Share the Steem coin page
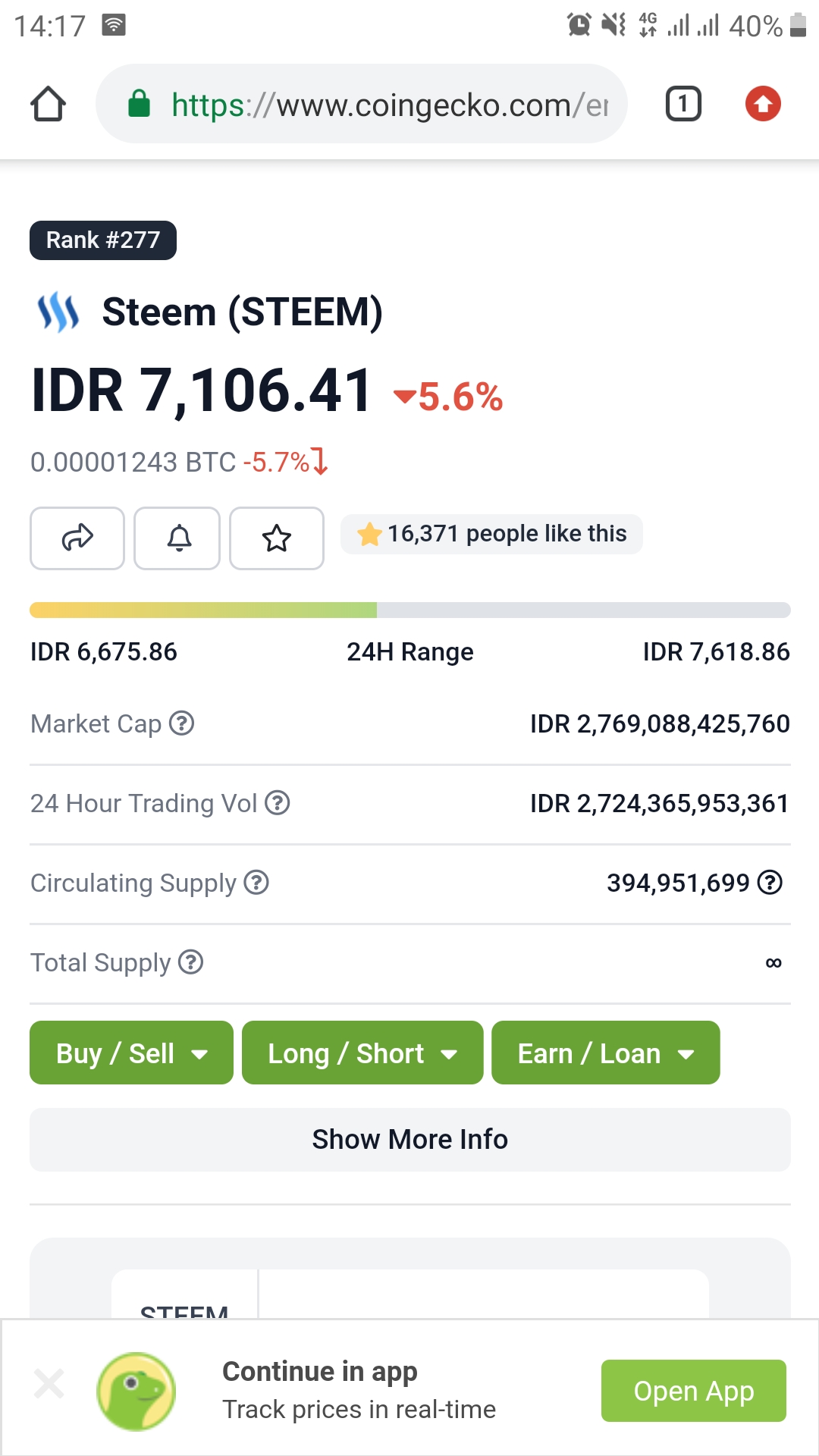 pos(77,538)
